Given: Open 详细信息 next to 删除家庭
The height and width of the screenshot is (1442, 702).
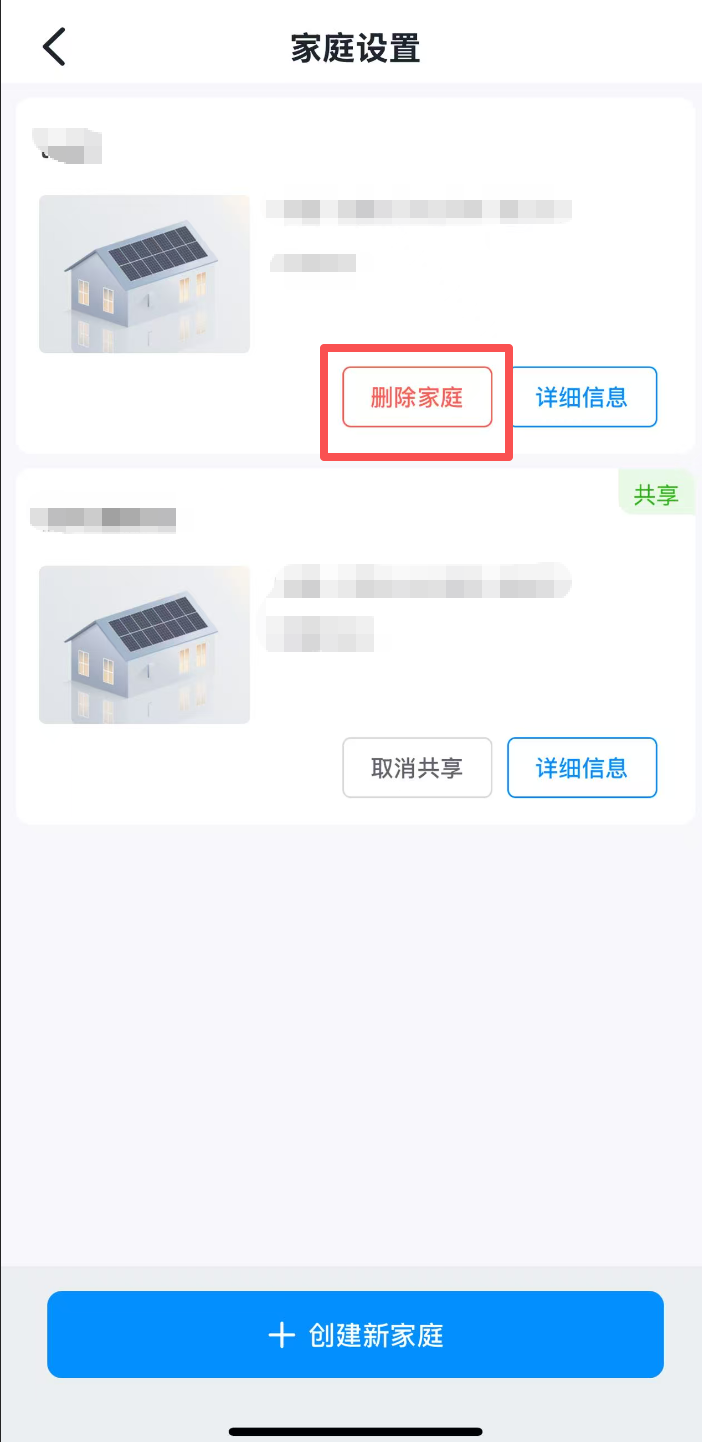Looking at the screenshot, I should click(582, 397).
